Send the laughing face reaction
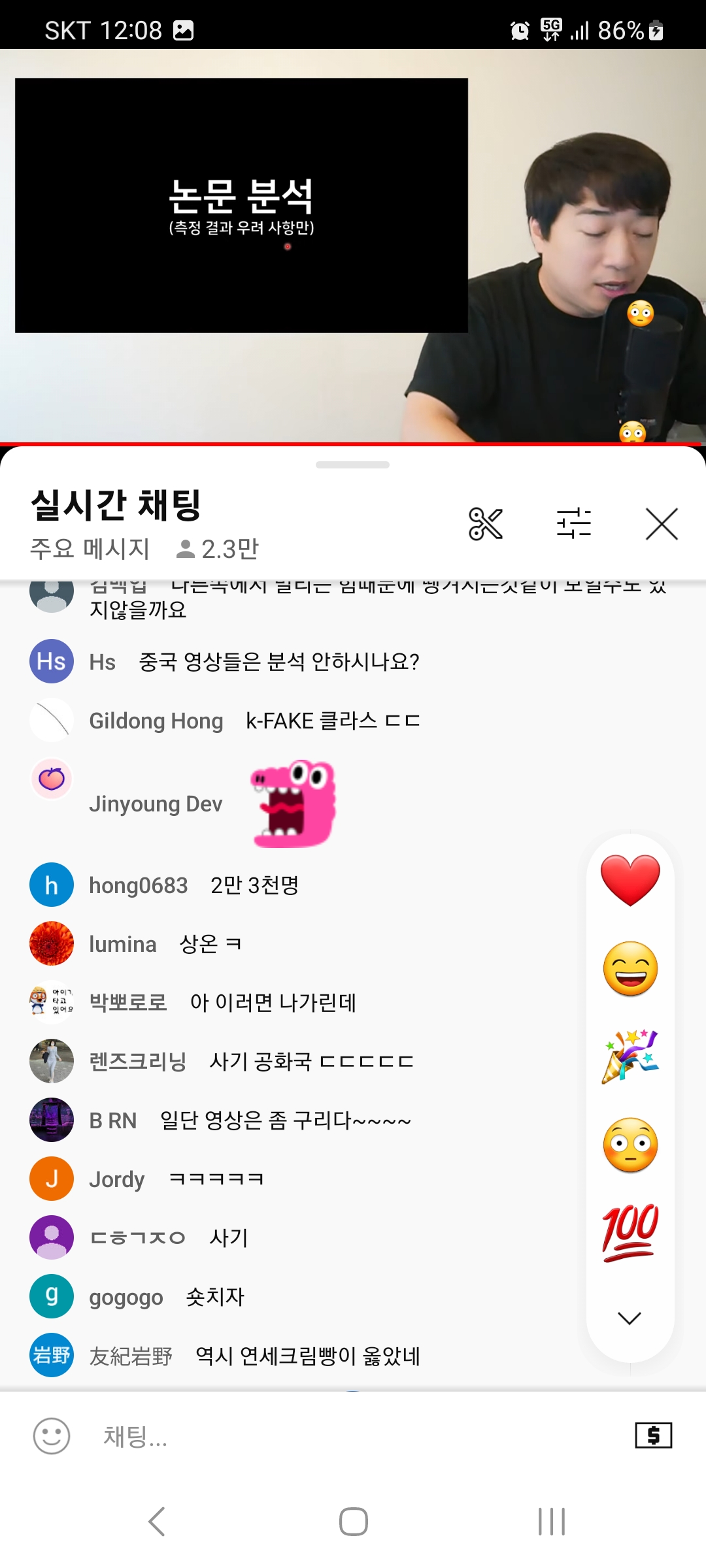The height and width of the screenshot is (1568, 706). 630,969
